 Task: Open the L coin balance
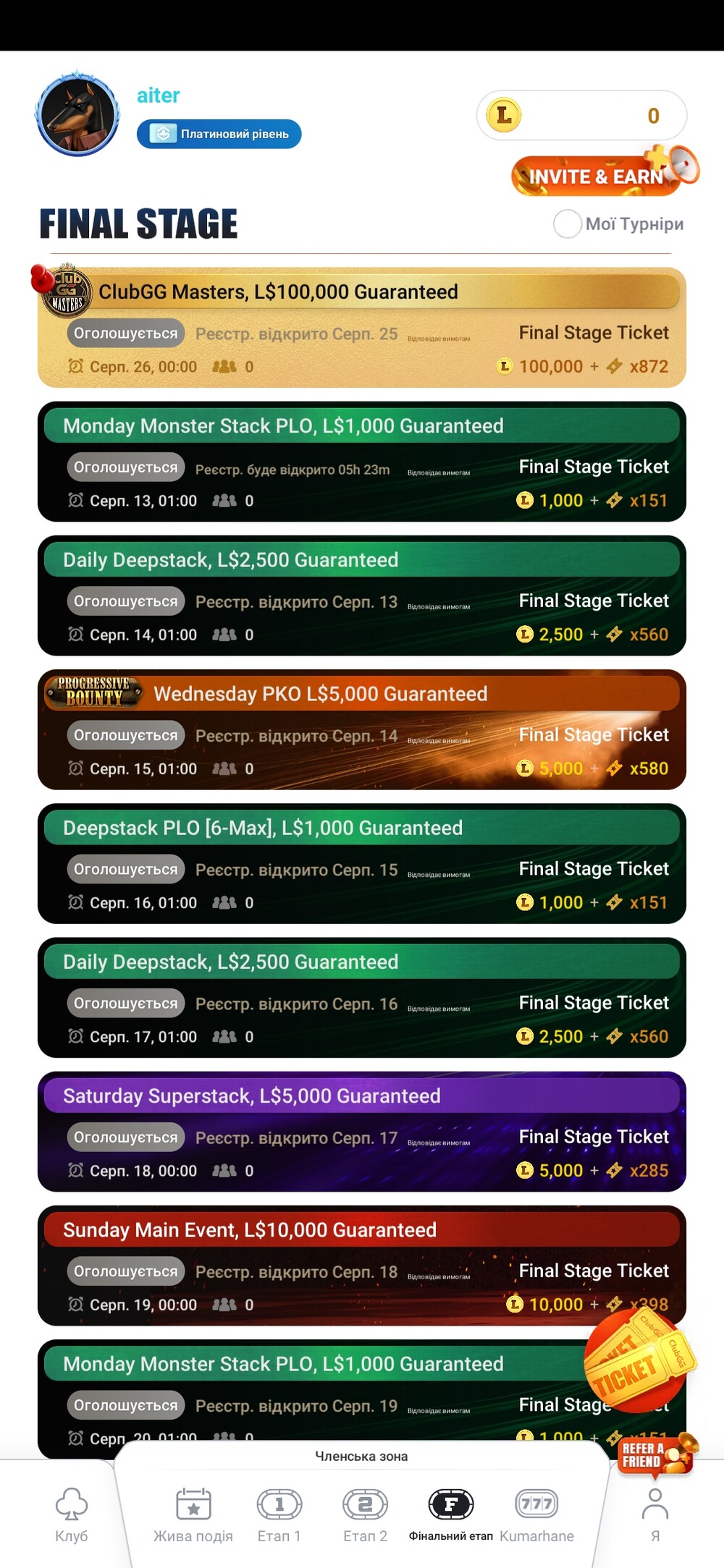[581, 115]
